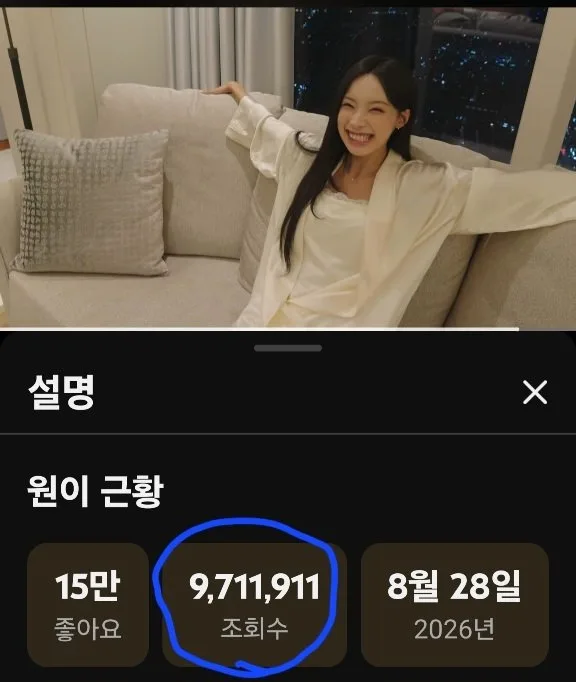Tap the video player above the description
Viewport: 576px width, 682px height.
point(288,167)
